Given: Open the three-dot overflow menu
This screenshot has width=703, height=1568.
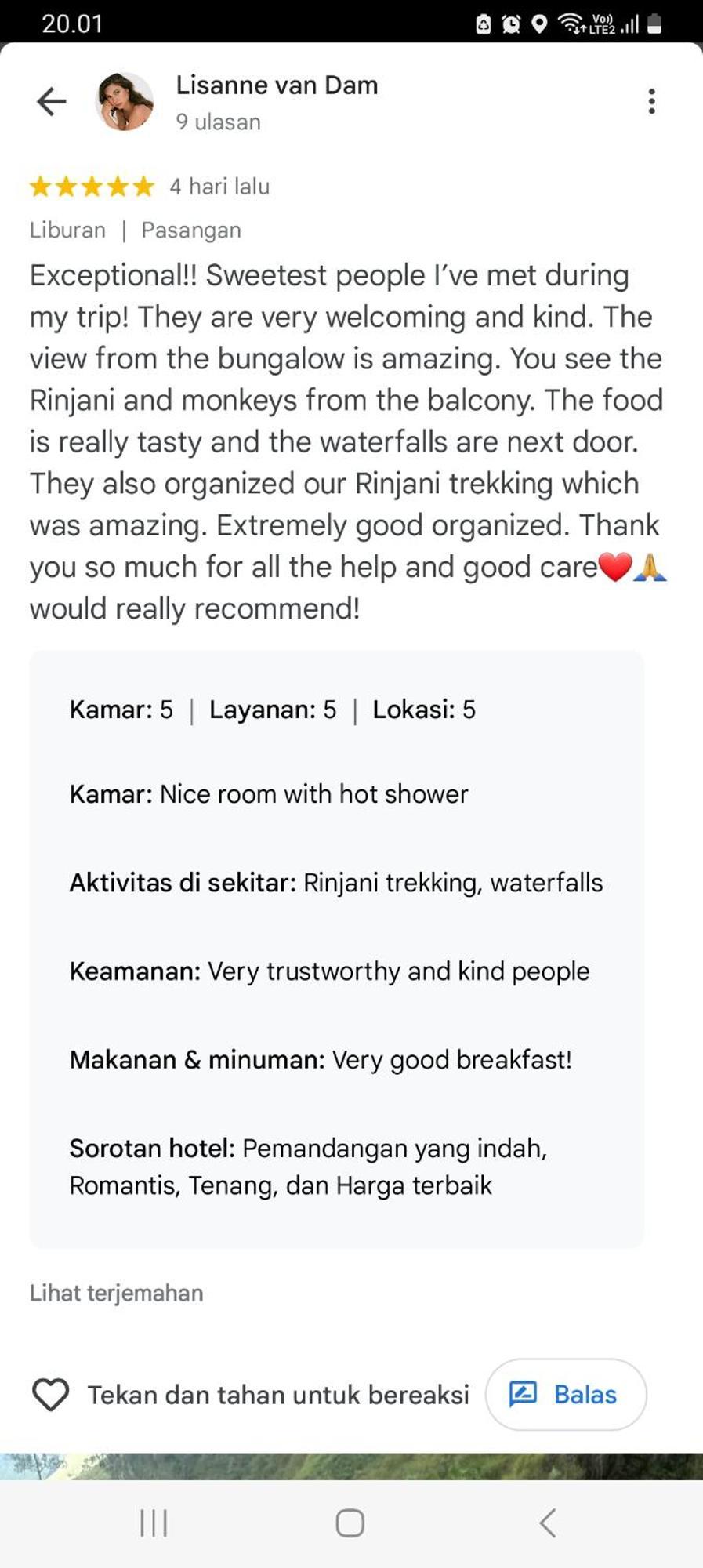Looking at the screenshot, I should pyautogui.click(x=651, y=101).
